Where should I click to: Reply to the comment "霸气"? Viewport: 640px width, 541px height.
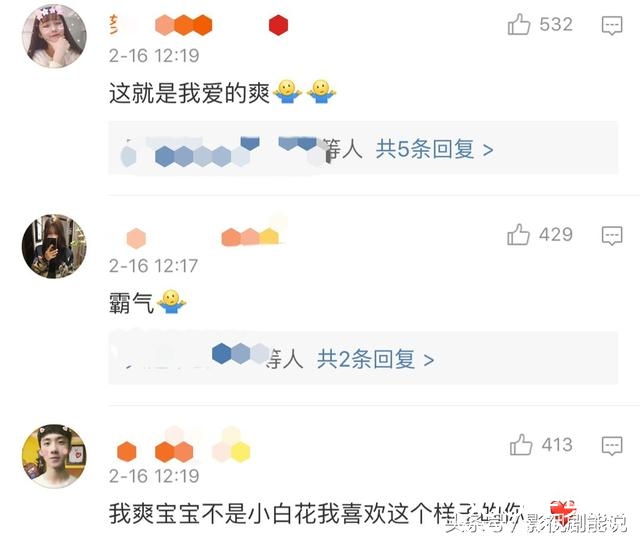click(x=611, y=236)
